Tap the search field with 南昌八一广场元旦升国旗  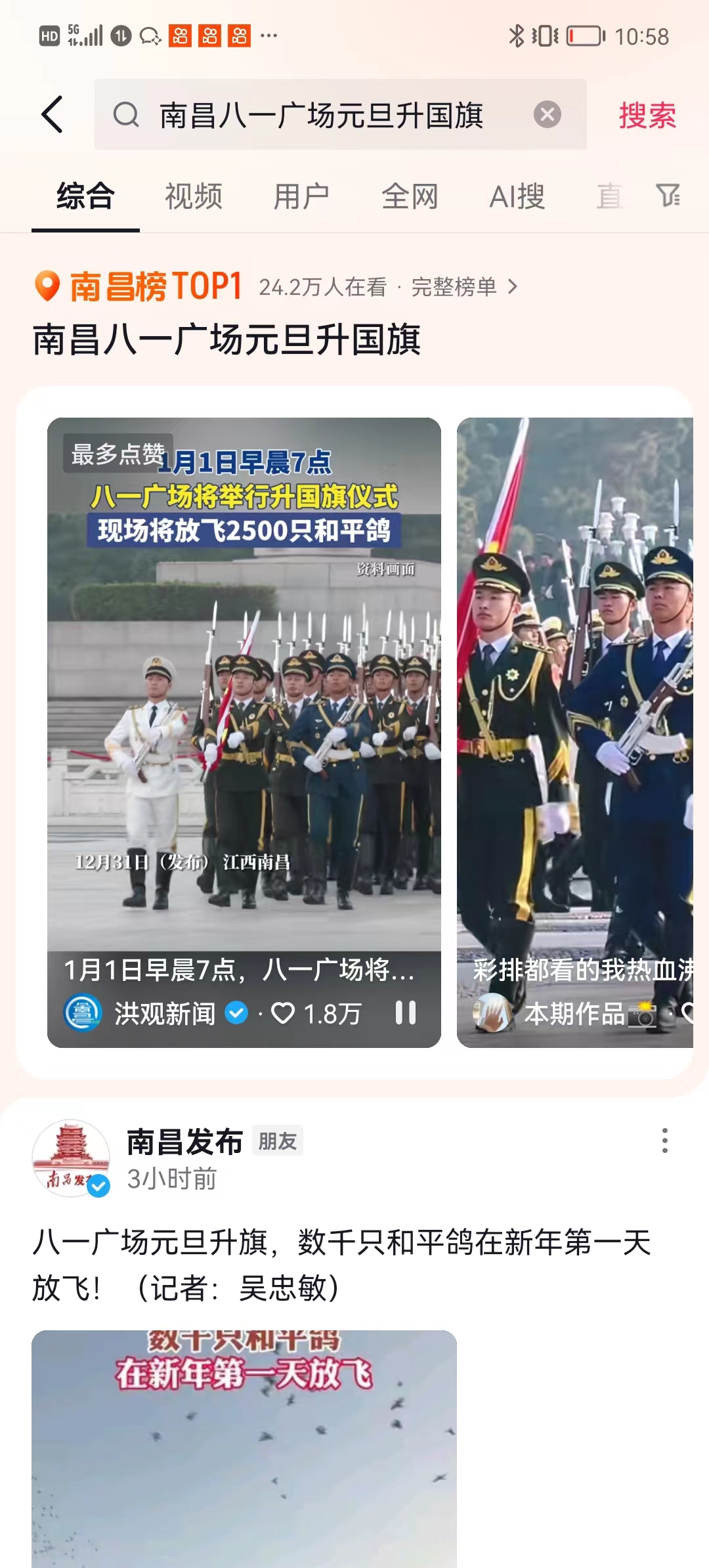(x=322, y=115)
